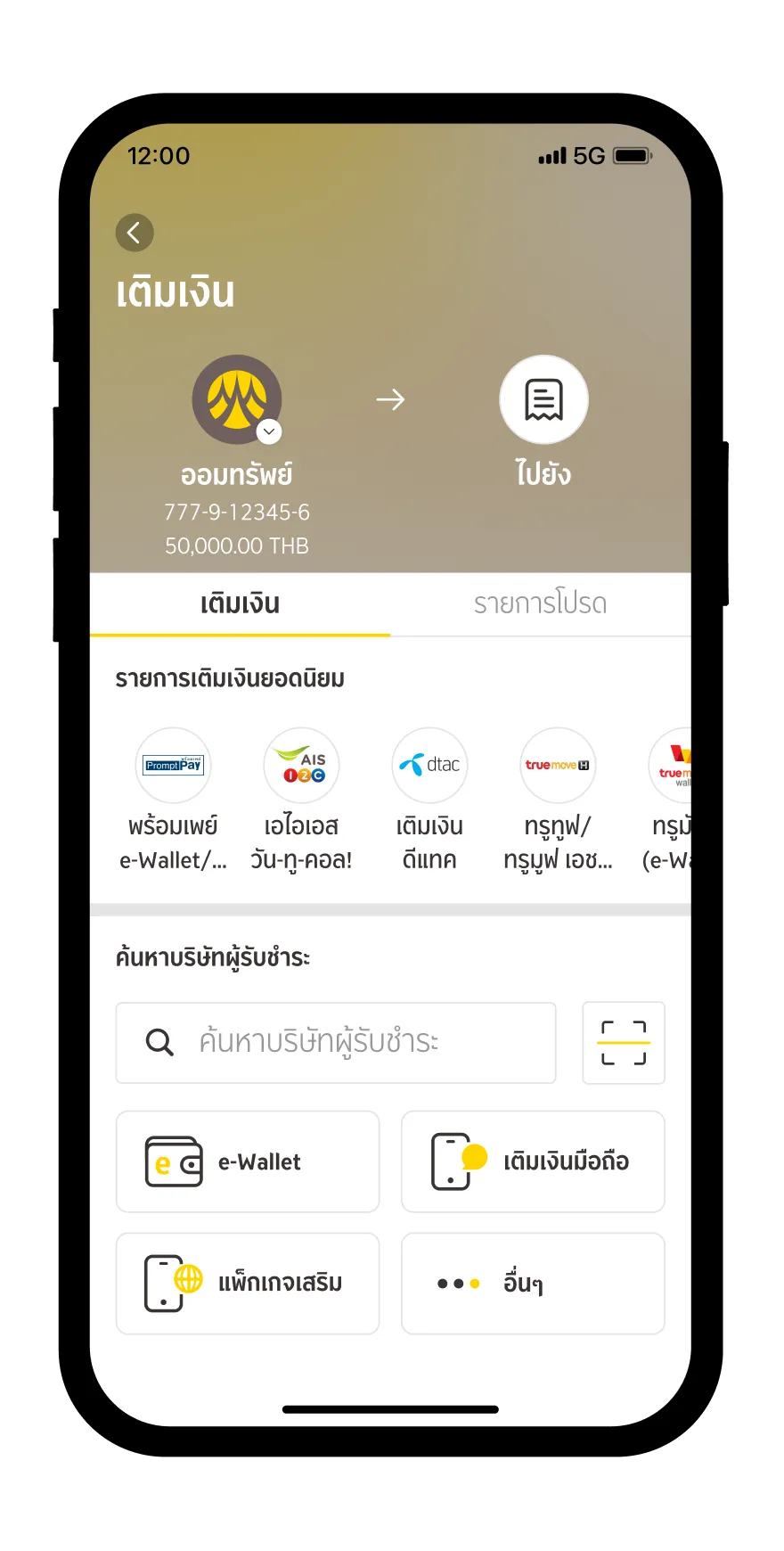Viewport: 784px width, 1551px height.
Task: Select PromptPay e-Wallet top-up
Action: tap(174, 766)
